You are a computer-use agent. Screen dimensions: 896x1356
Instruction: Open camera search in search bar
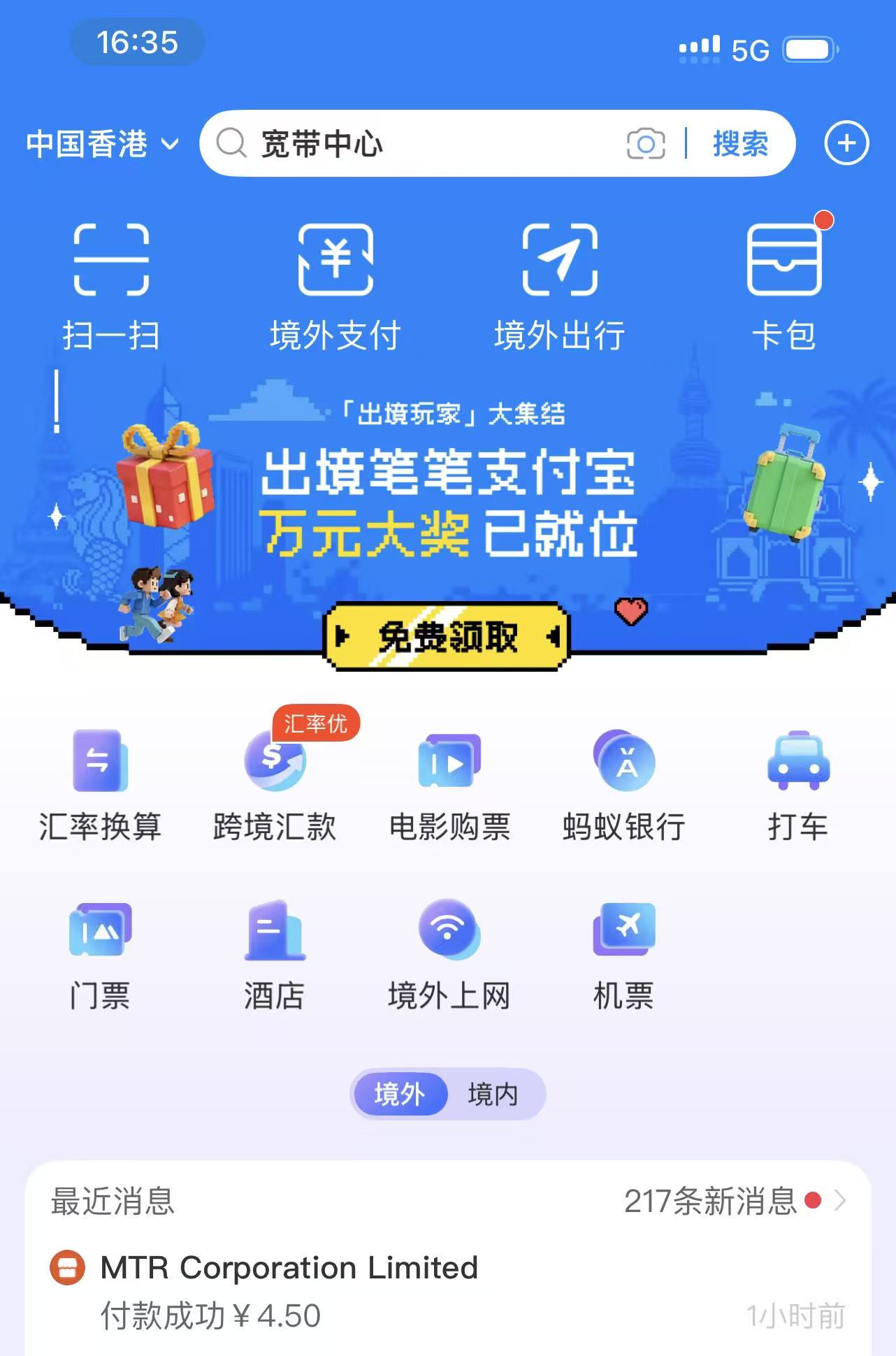(645, 144)
